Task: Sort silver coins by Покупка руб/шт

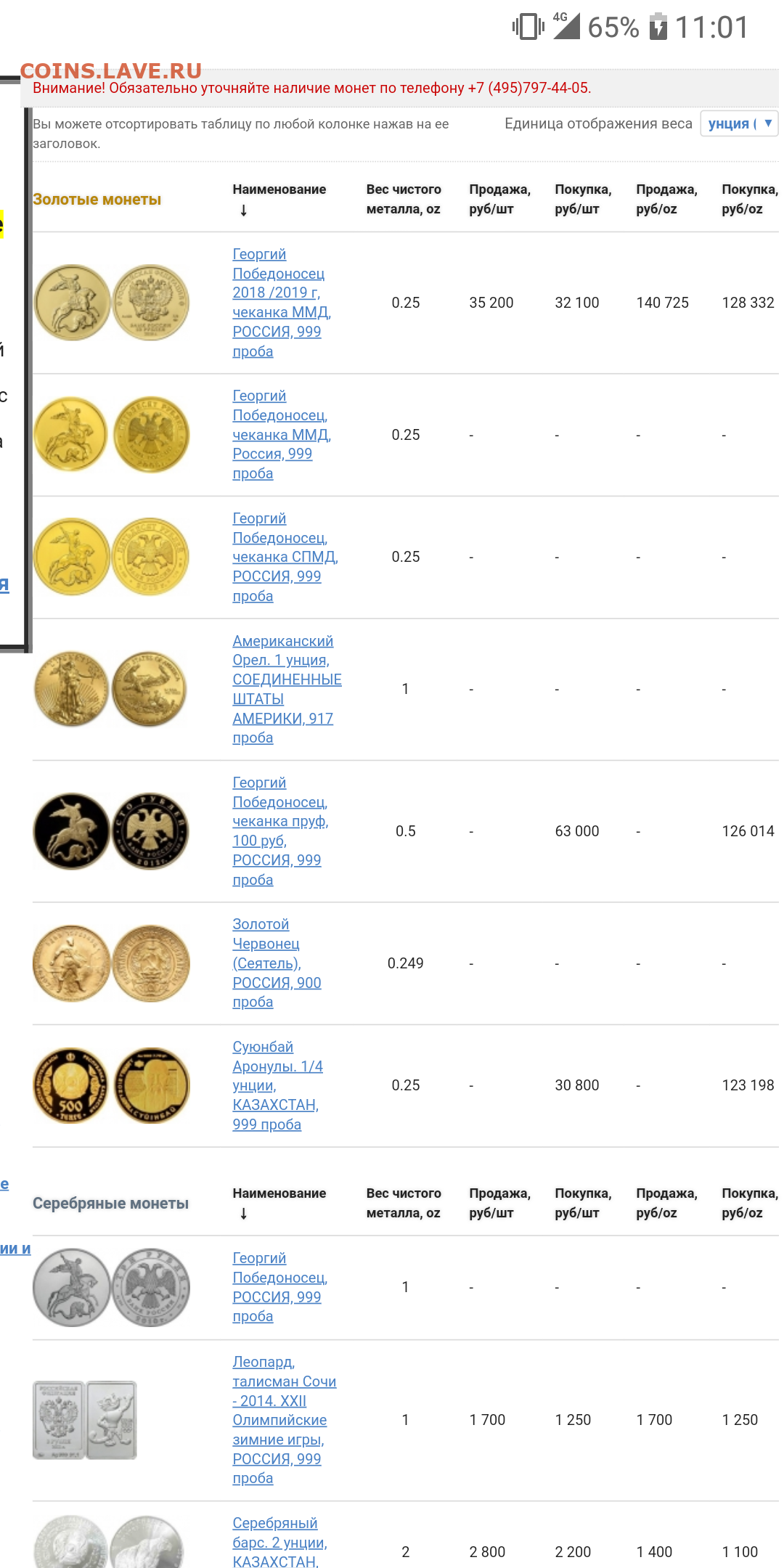Action: pyautogui.click(x=583, y=1203)
